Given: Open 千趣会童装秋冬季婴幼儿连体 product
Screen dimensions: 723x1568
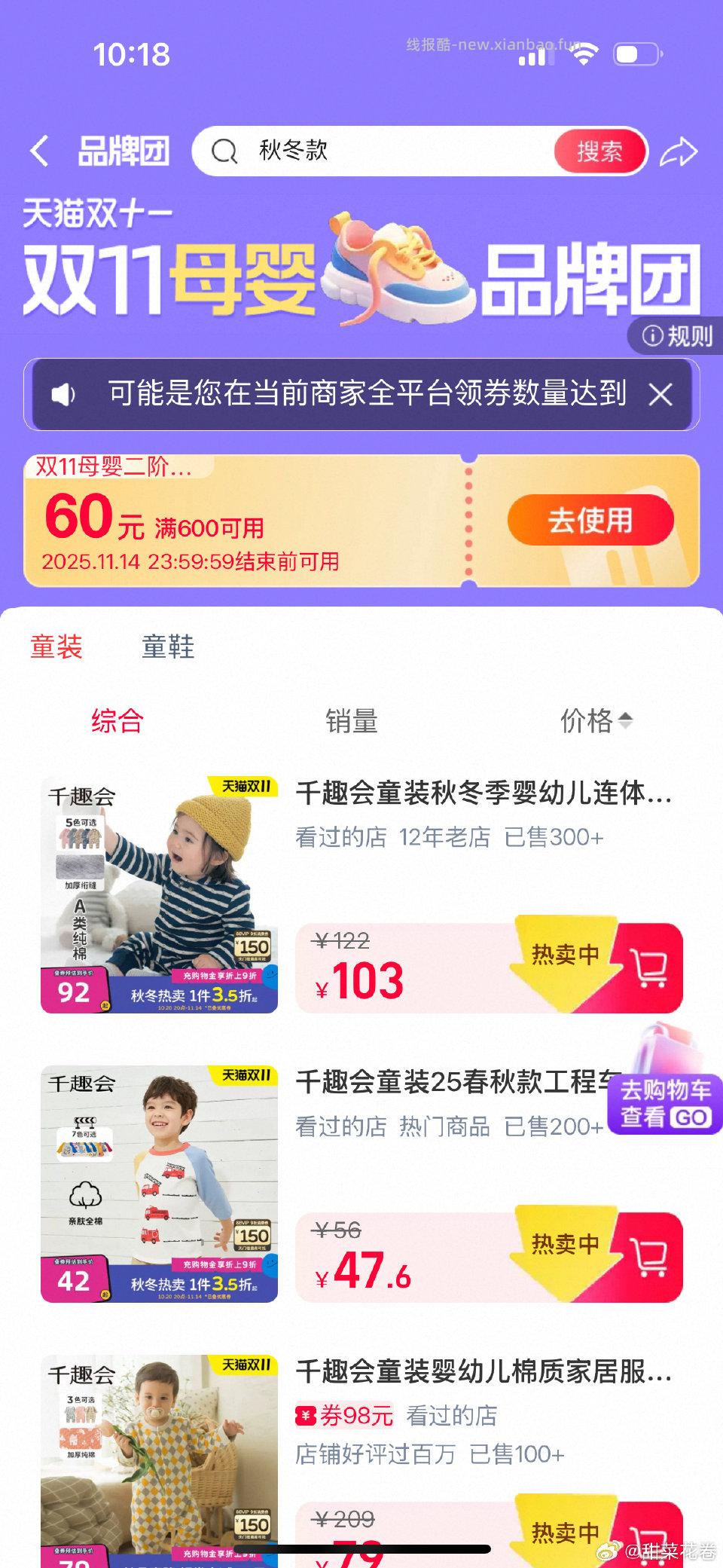Looking at the screenshot, I should pos(483,793).
